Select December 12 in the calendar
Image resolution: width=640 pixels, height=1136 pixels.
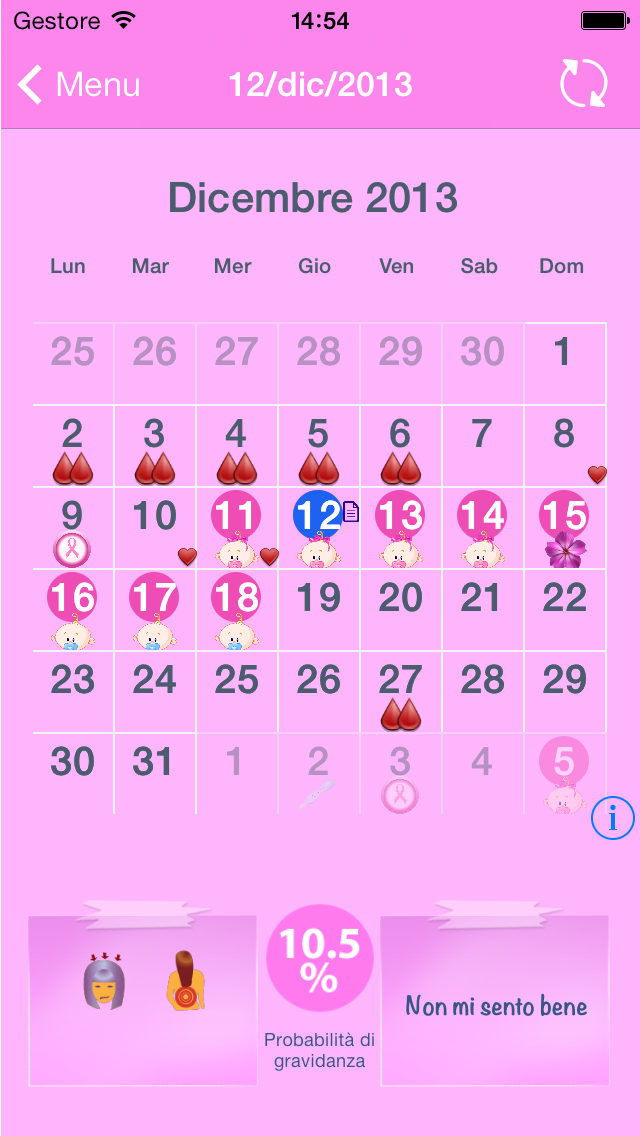(319, 527)
